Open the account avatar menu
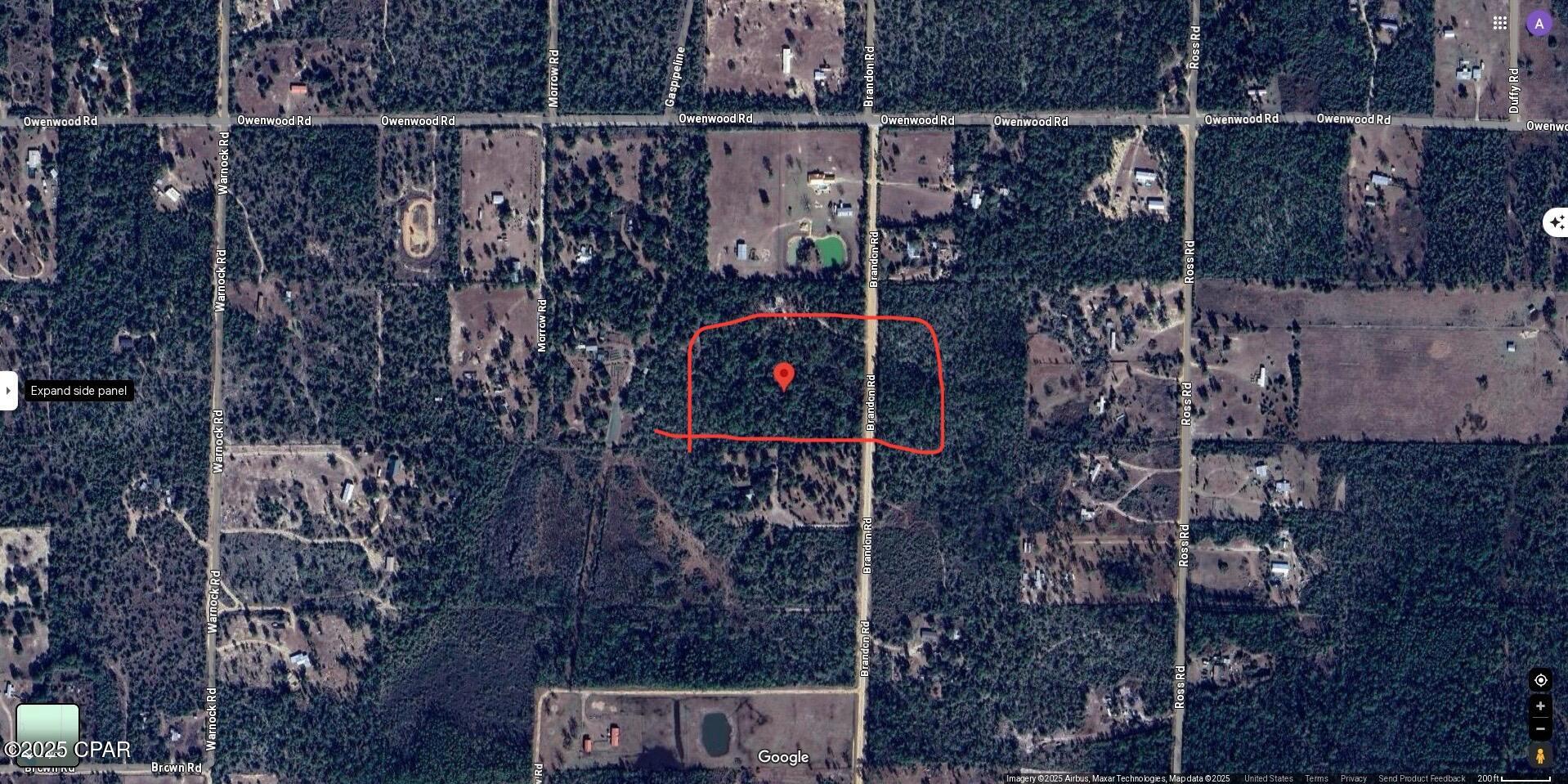Screen dimensions: 1568x784 click(x=1539, y=24)
